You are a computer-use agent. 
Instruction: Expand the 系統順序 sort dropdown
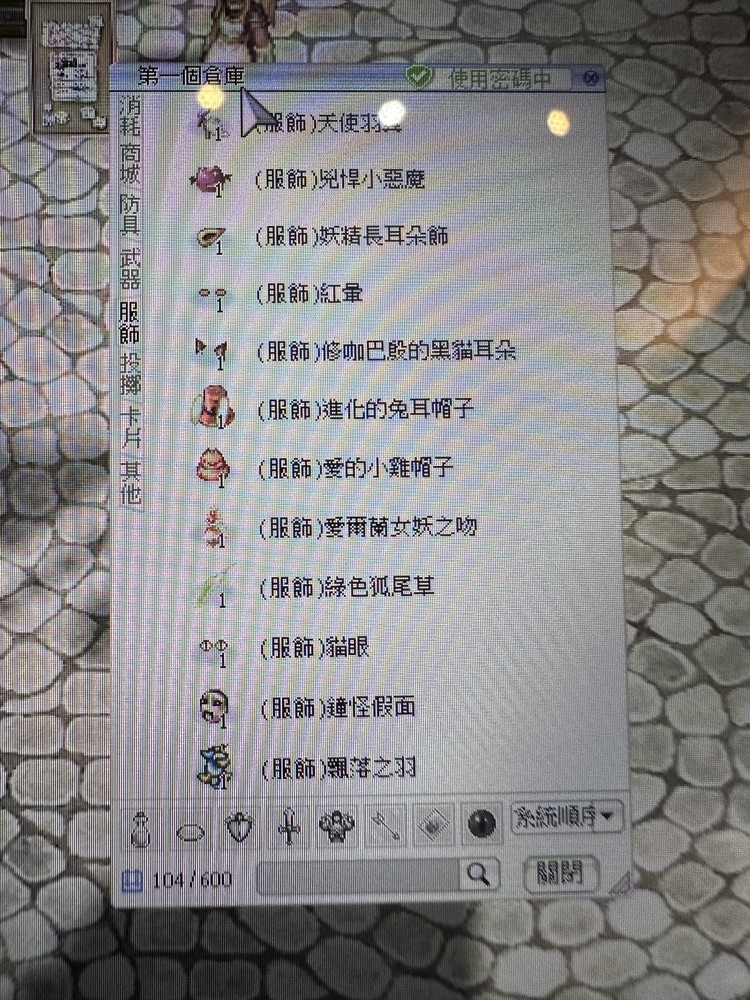coord(568,819)
